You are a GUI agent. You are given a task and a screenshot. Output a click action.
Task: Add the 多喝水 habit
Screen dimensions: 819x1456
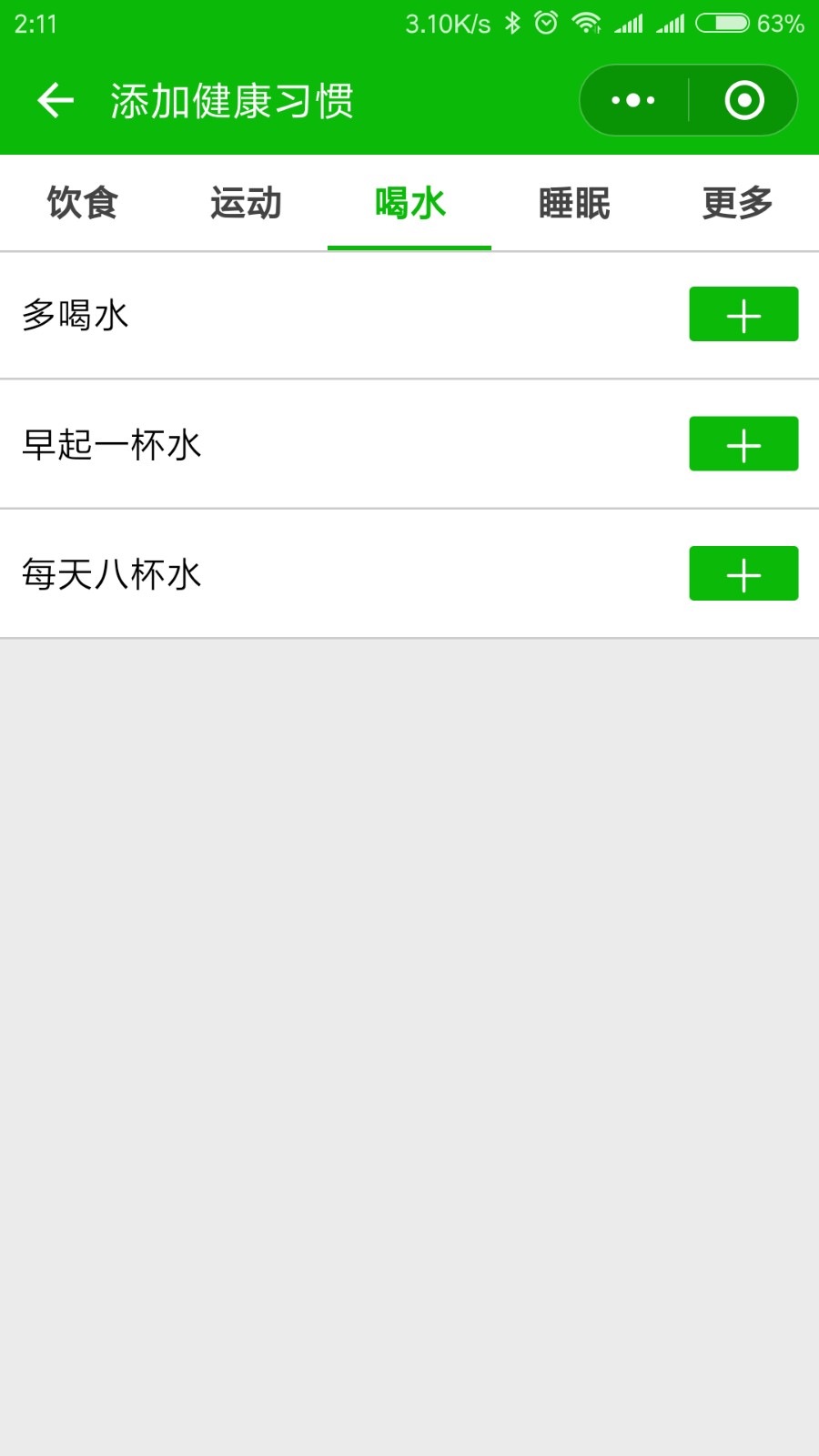coord(743,314)
